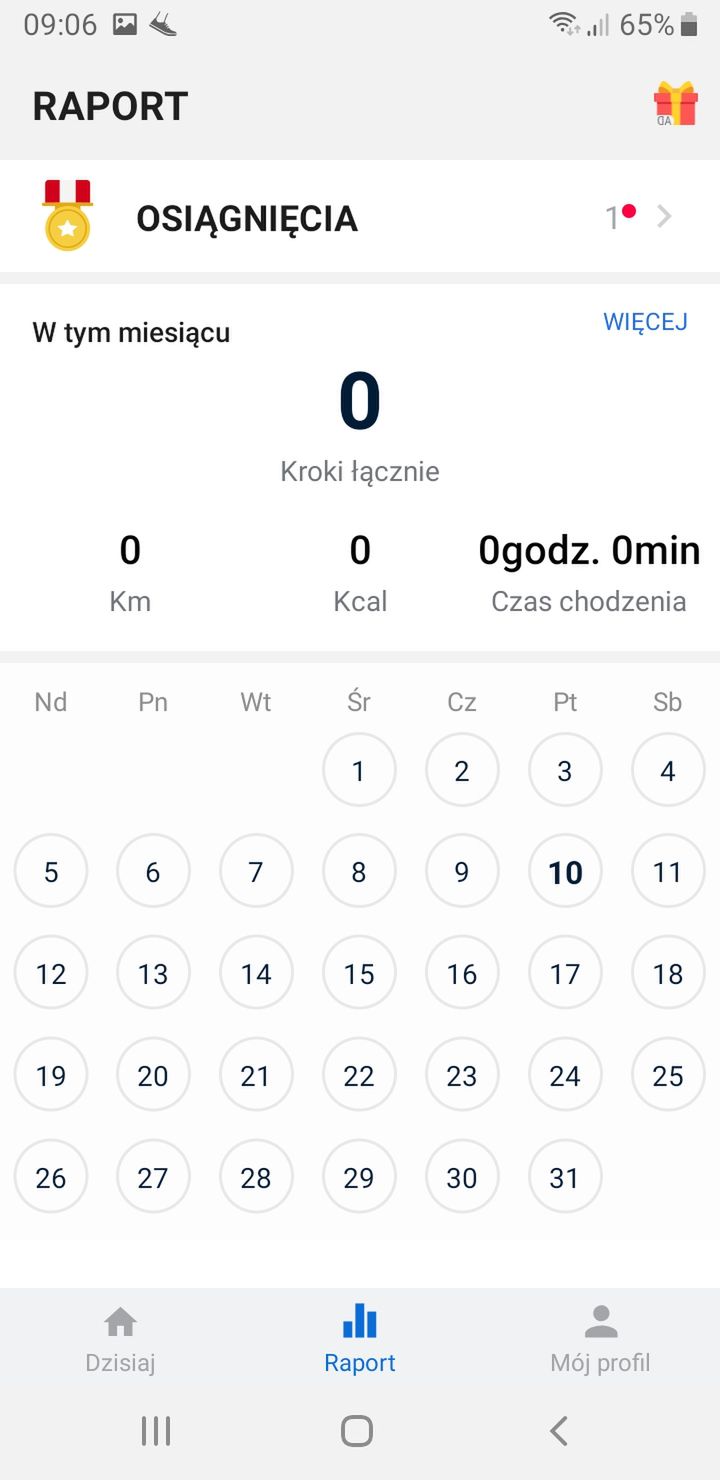Select day 5 in the calendar
Viewport: 720px width, 1480px height.
coord(51,872)
